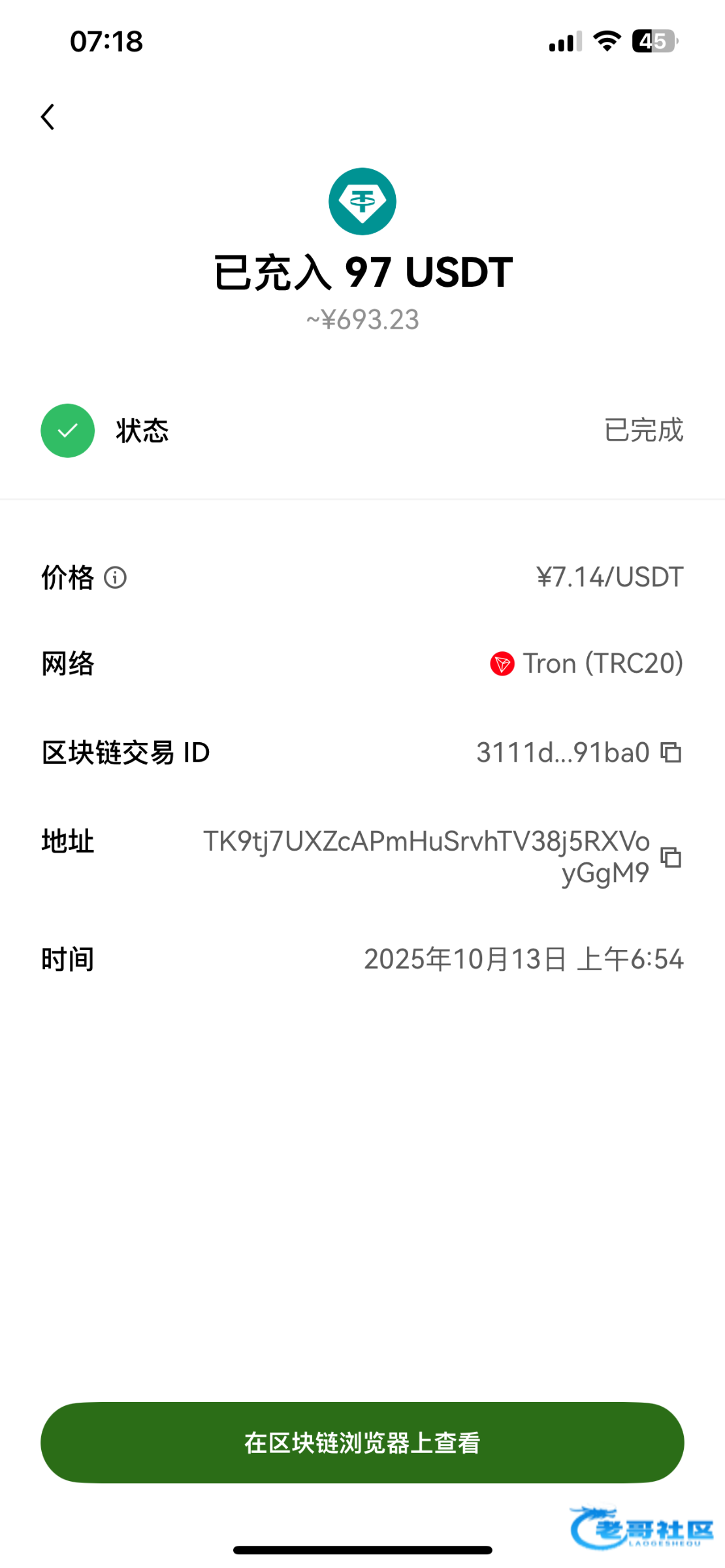The width and height of the screenshot is (725, 1568).
Task: Go back using the top-left arrow
Action: pyautogui.click(x=48, y=118)
